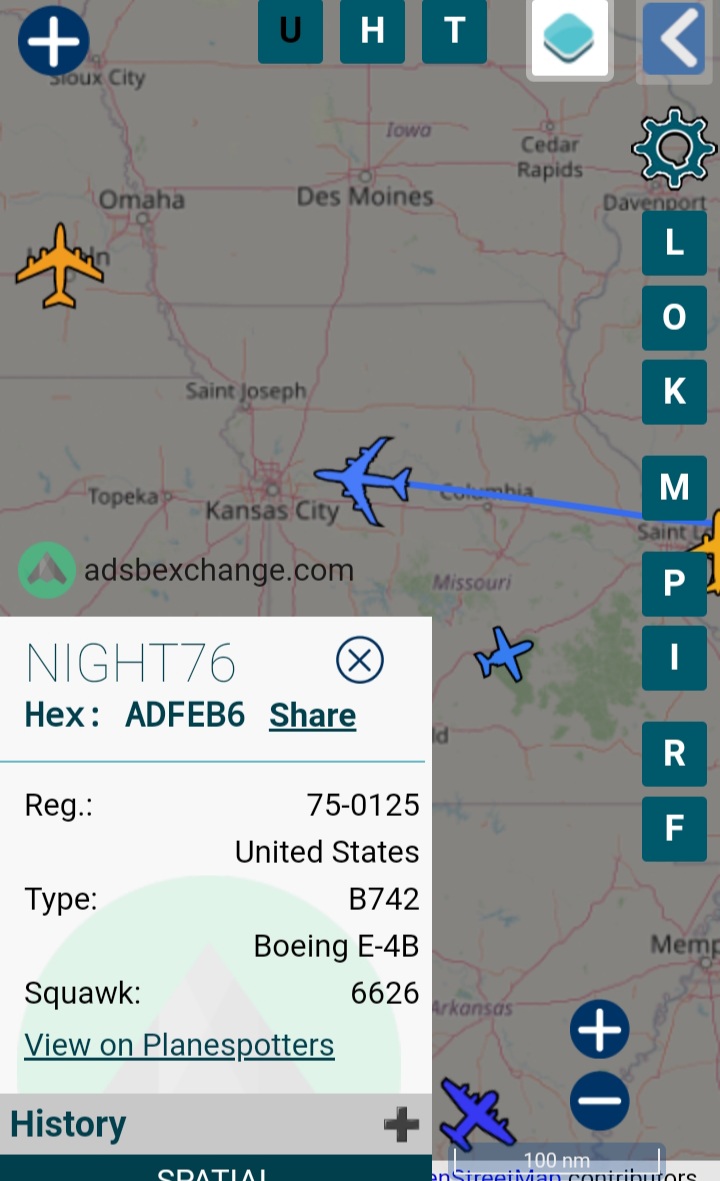
Task: Zoom in on the map
Action: [x=599, y=1029]
